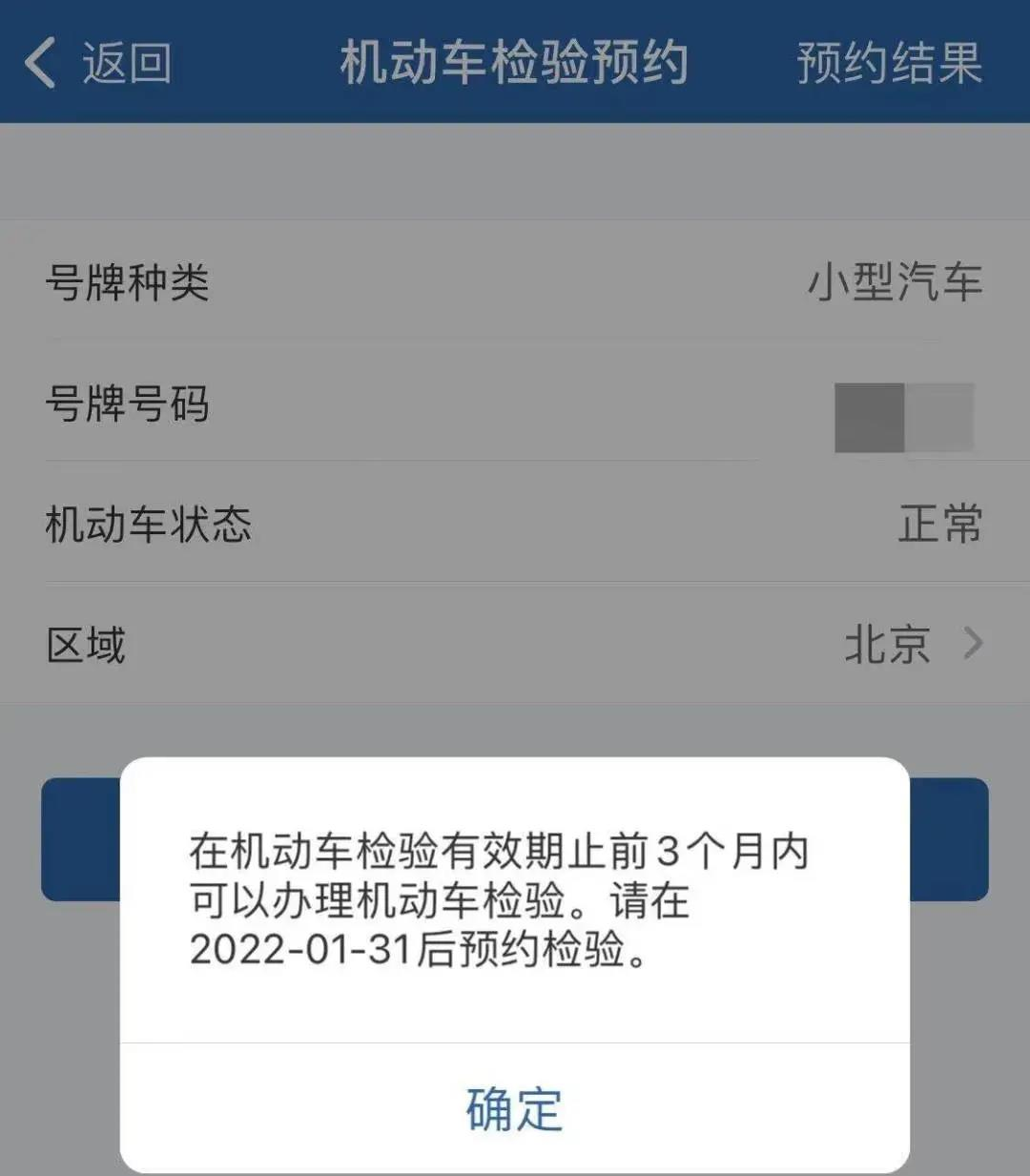Screen dimensions: 1030x1176
Task: Tap 确定 to dismiss the dialog
Action: pos(514,1109)
